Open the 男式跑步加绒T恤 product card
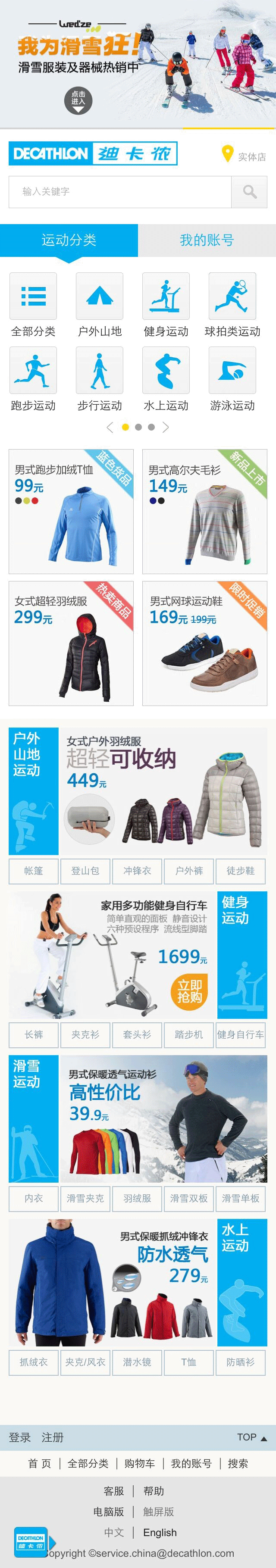Image resolution: width=276 pixels, height=1568 pixels. (71, 511)
